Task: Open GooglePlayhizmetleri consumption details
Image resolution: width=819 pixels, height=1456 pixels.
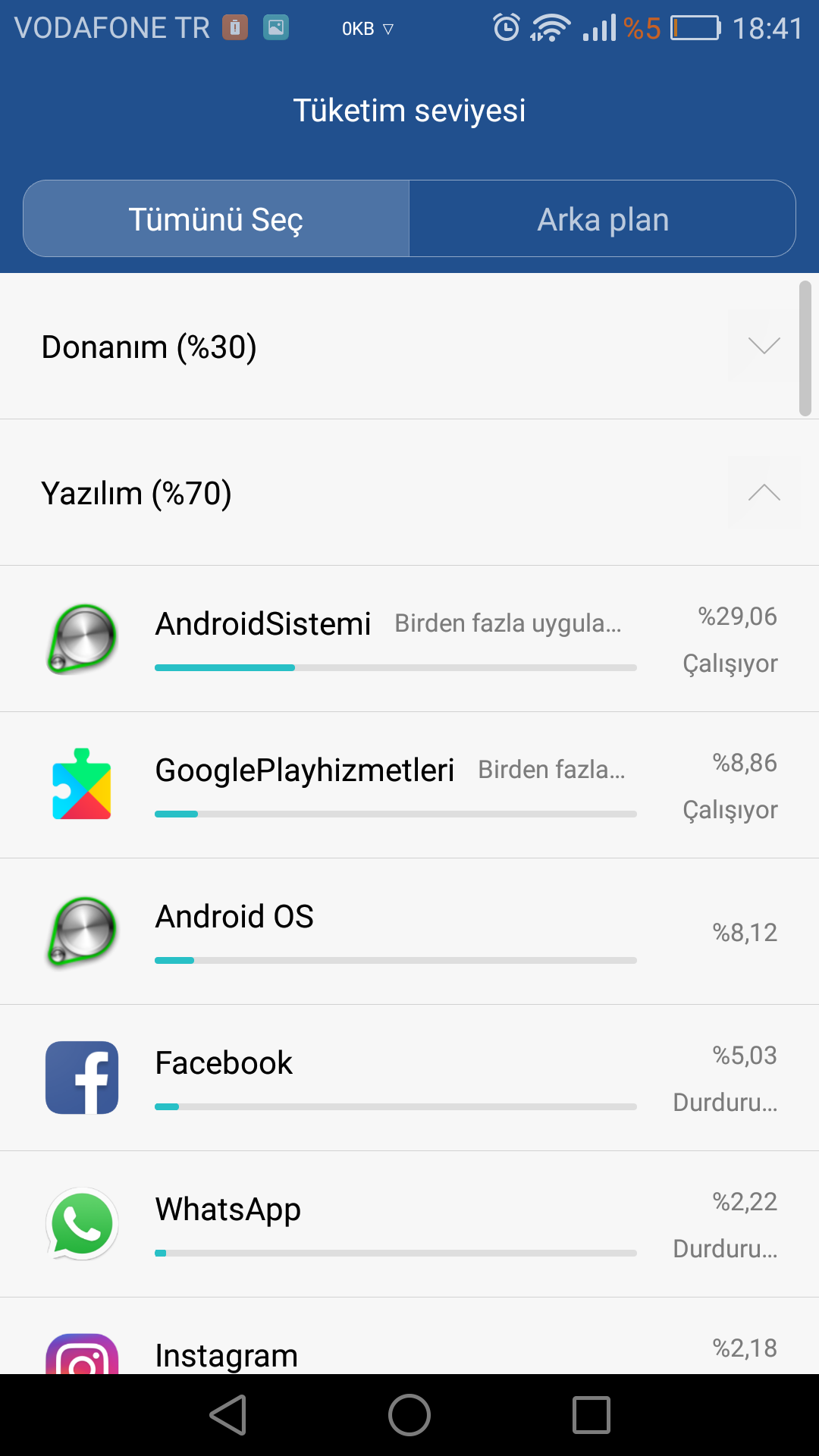Action: [x=409, y=785]
